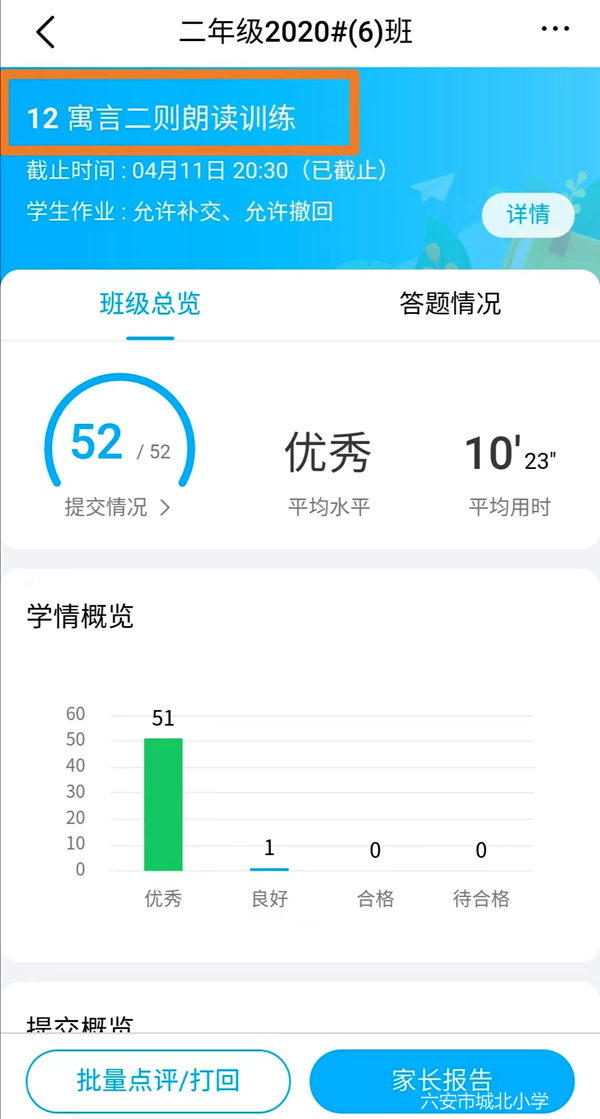Tap the 批量点评/打回 button
The width and height of the screenshot is (600, 1119).
158,1080
